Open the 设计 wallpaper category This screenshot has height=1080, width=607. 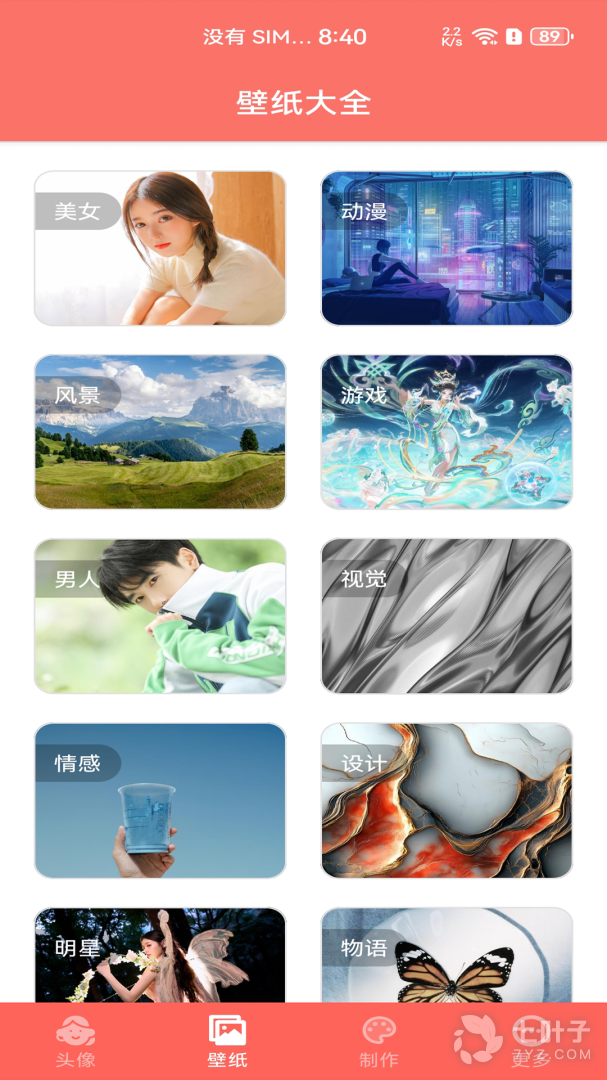[x=446, y=800]
